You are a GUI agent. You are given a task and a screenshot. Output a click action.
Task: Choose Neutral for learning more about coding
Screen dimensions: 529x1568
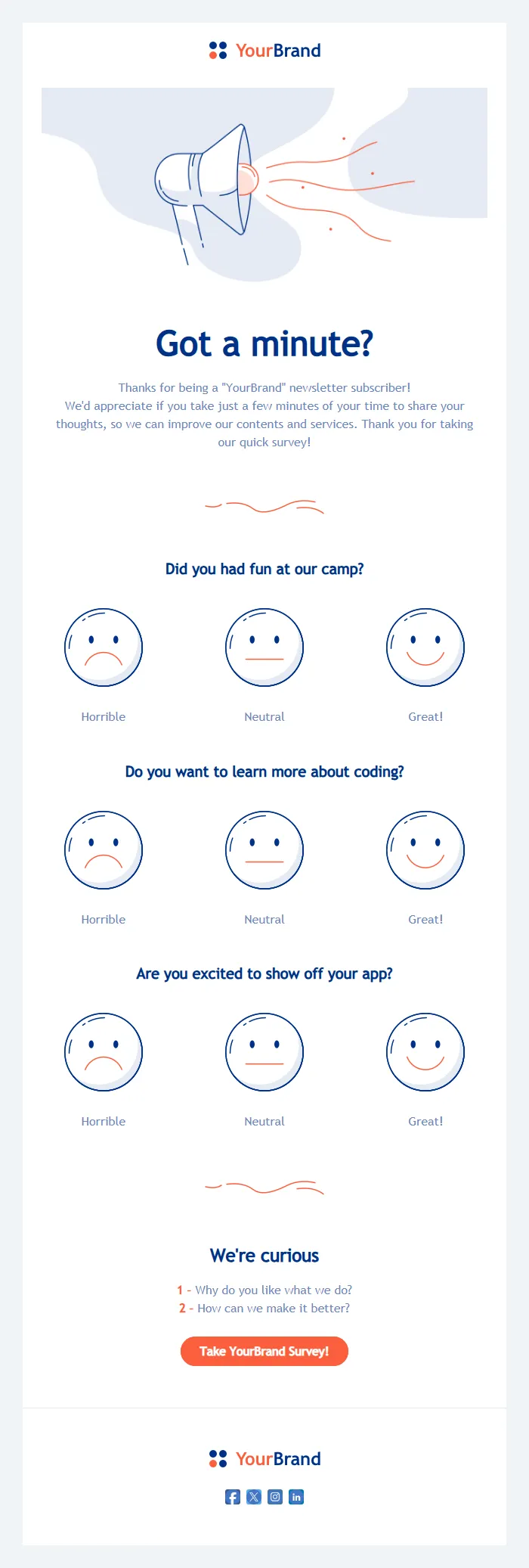264,850
